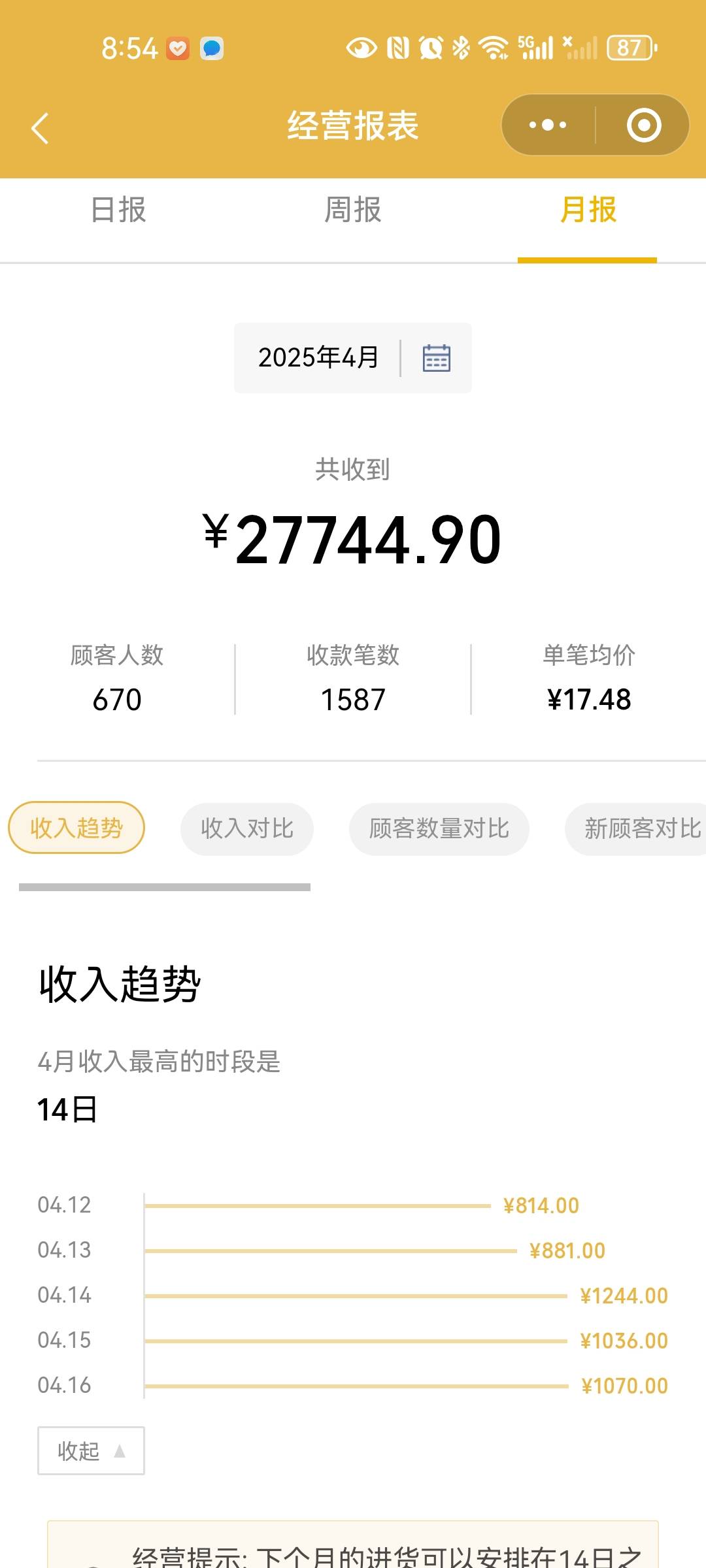Collapse the income list with 收起
Screen dimensions: 706x1568
(x=91, y=1451)
